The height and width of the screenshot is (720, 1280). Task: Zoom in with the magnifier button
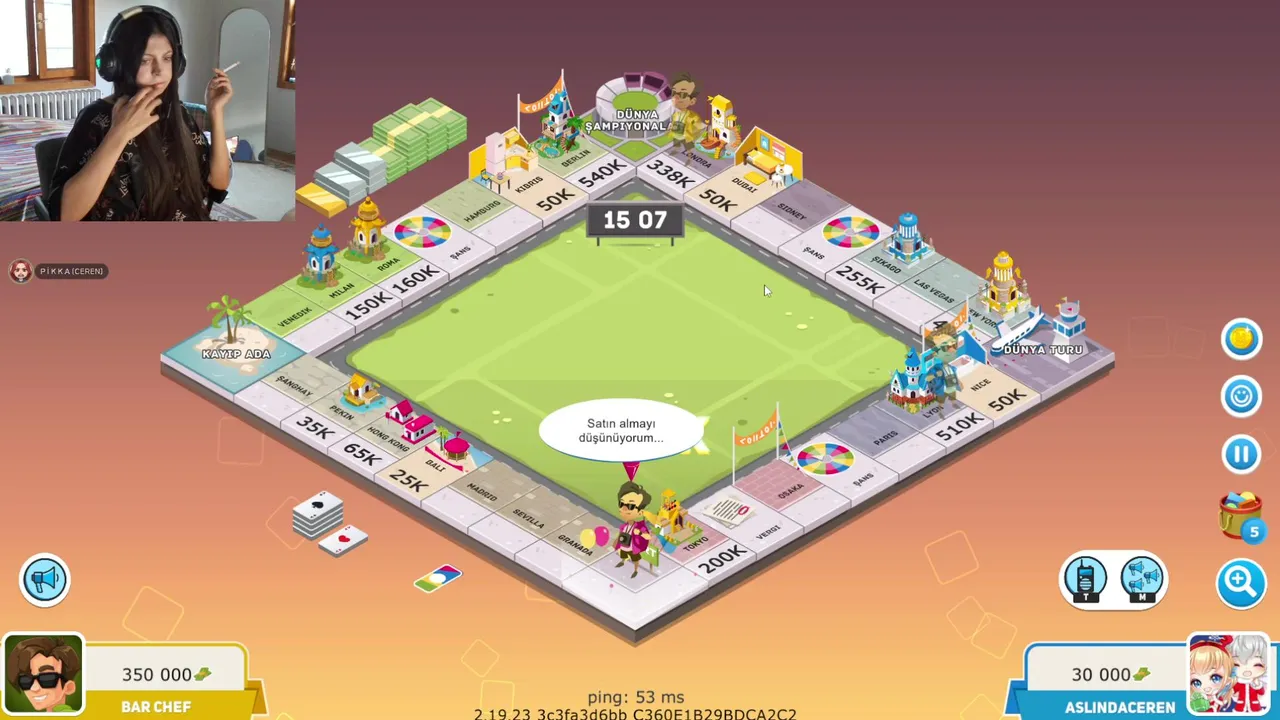(x=1241, y=580)
